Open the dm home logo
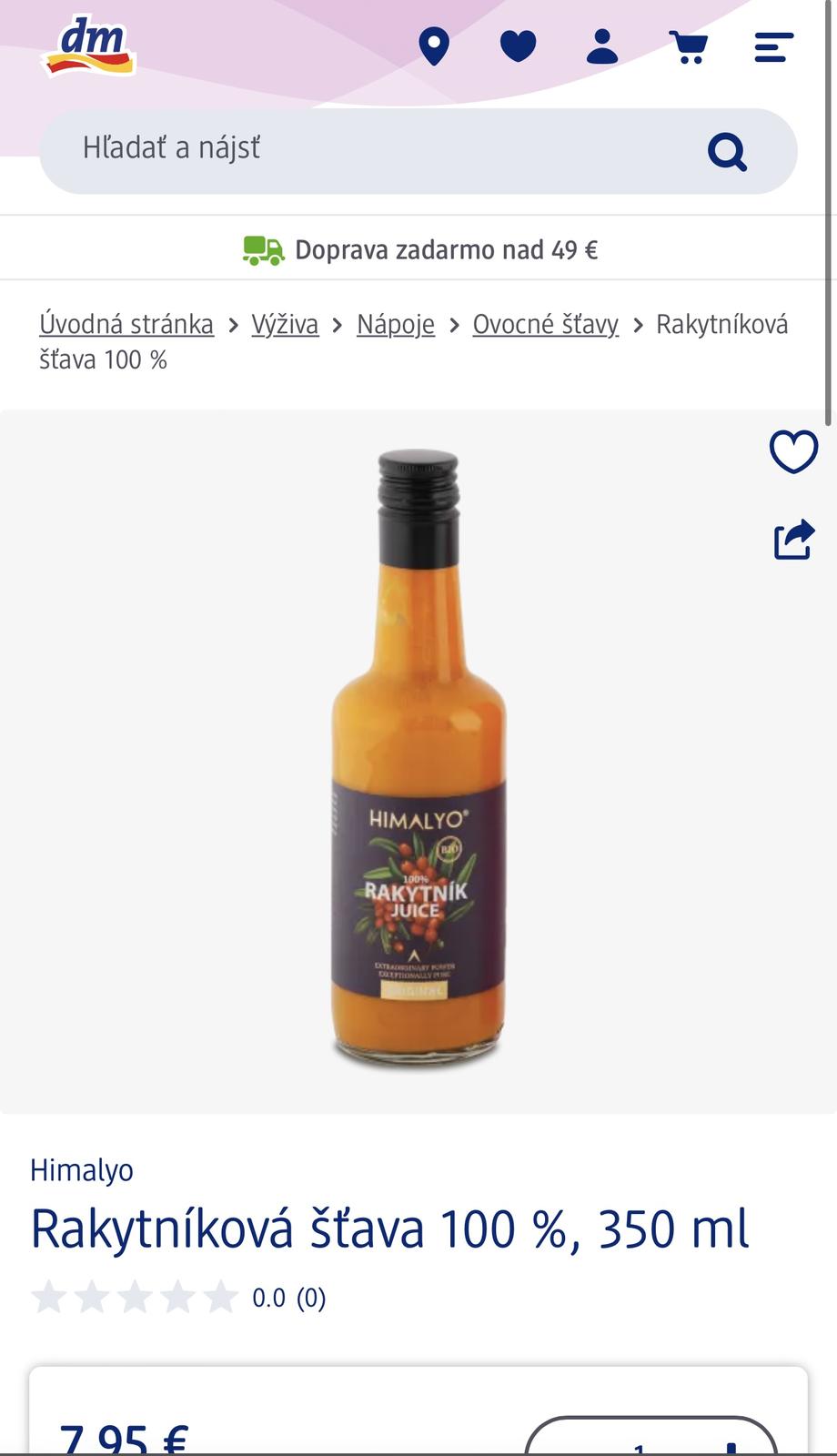Viewport: 837px width, 1456px height. (x=89, y=46)
